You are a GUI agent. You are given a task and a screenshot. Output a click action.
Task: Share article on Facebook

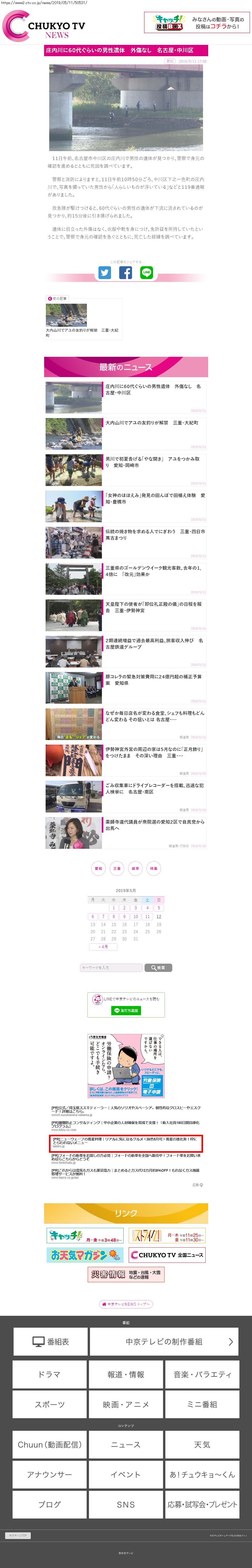click(x=125, y=273)
